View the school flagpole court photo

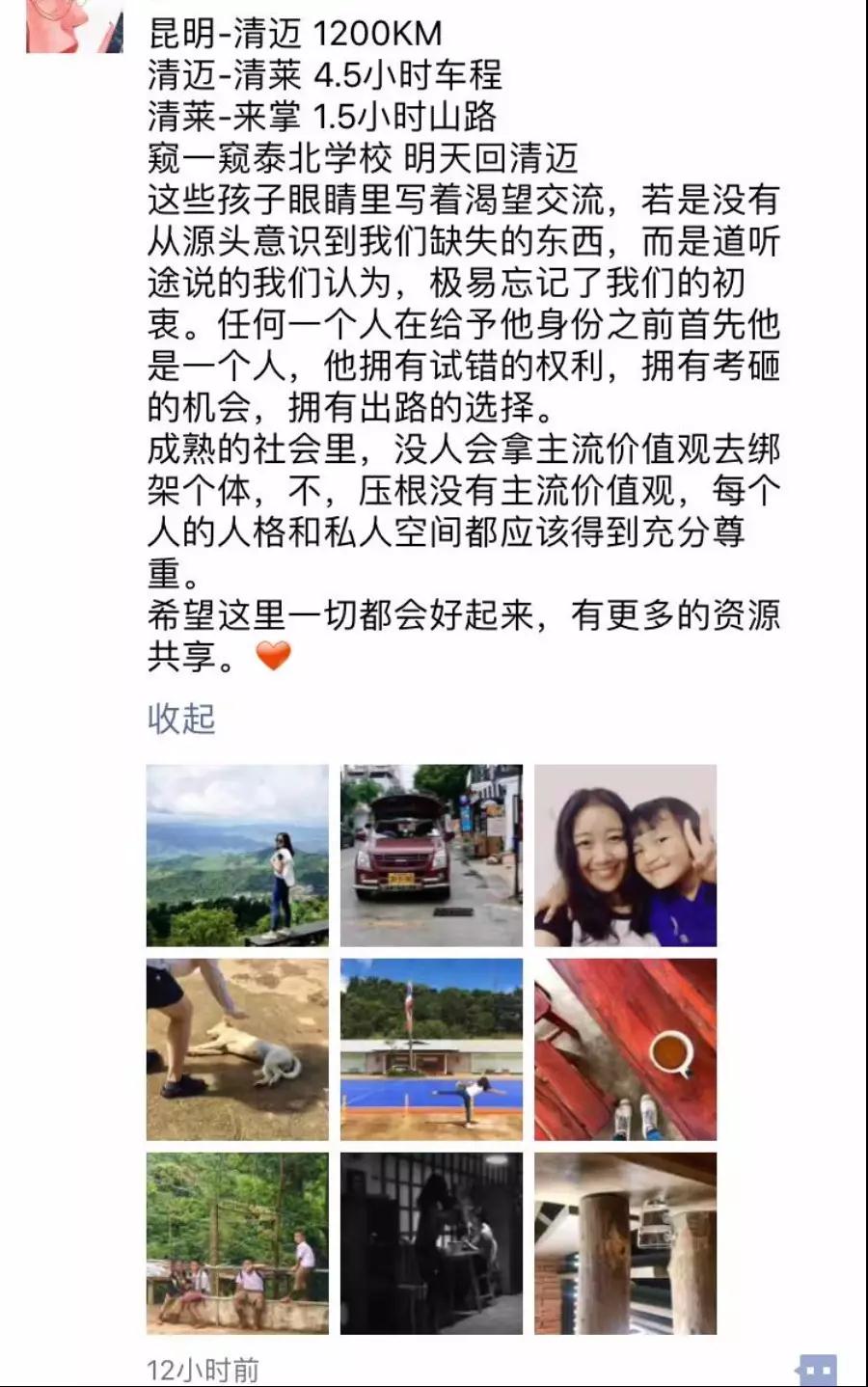431,1049
